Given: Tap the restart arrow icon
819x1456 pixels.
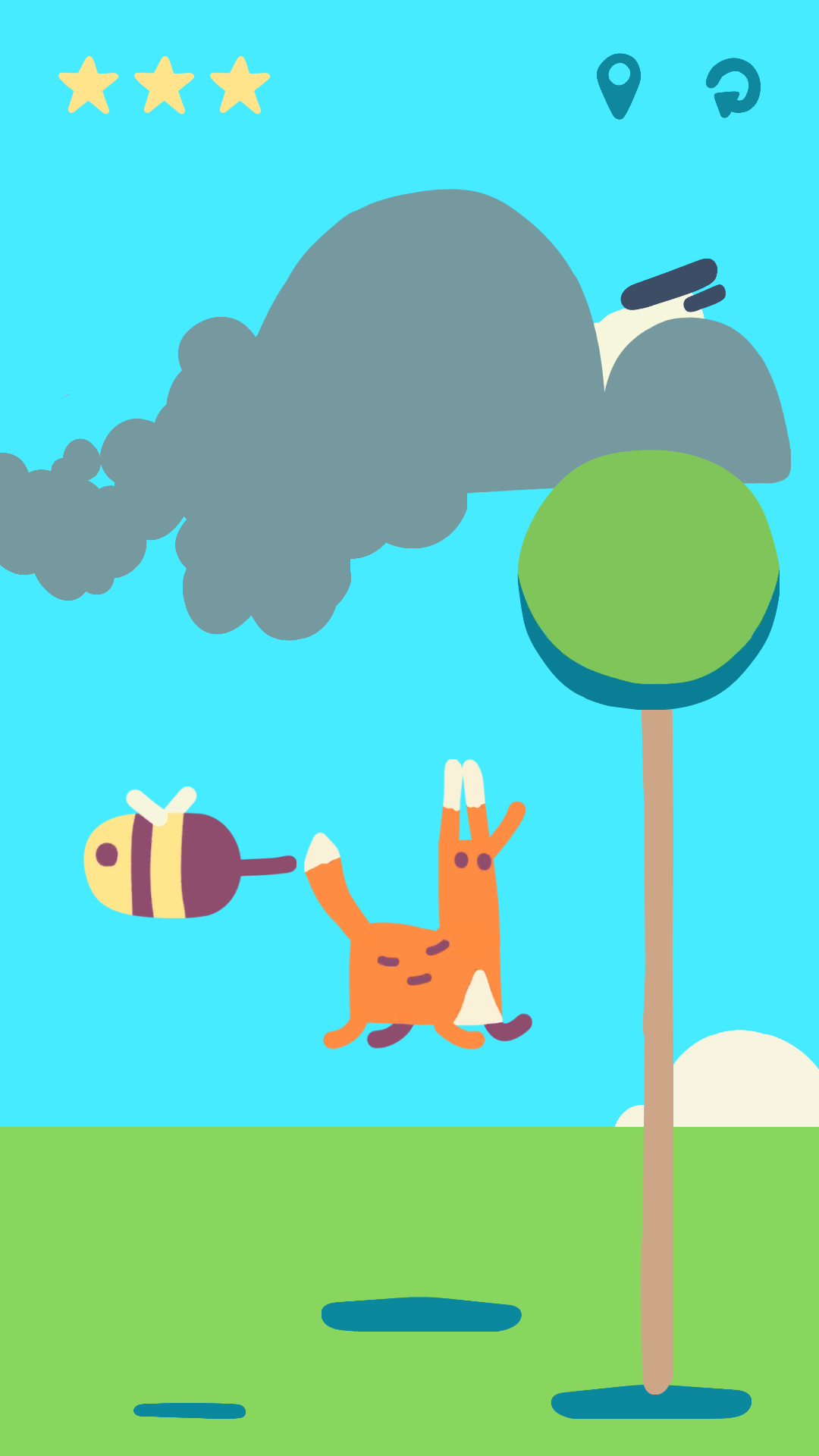Looking at the screenshot, I should tap(733, 87).
